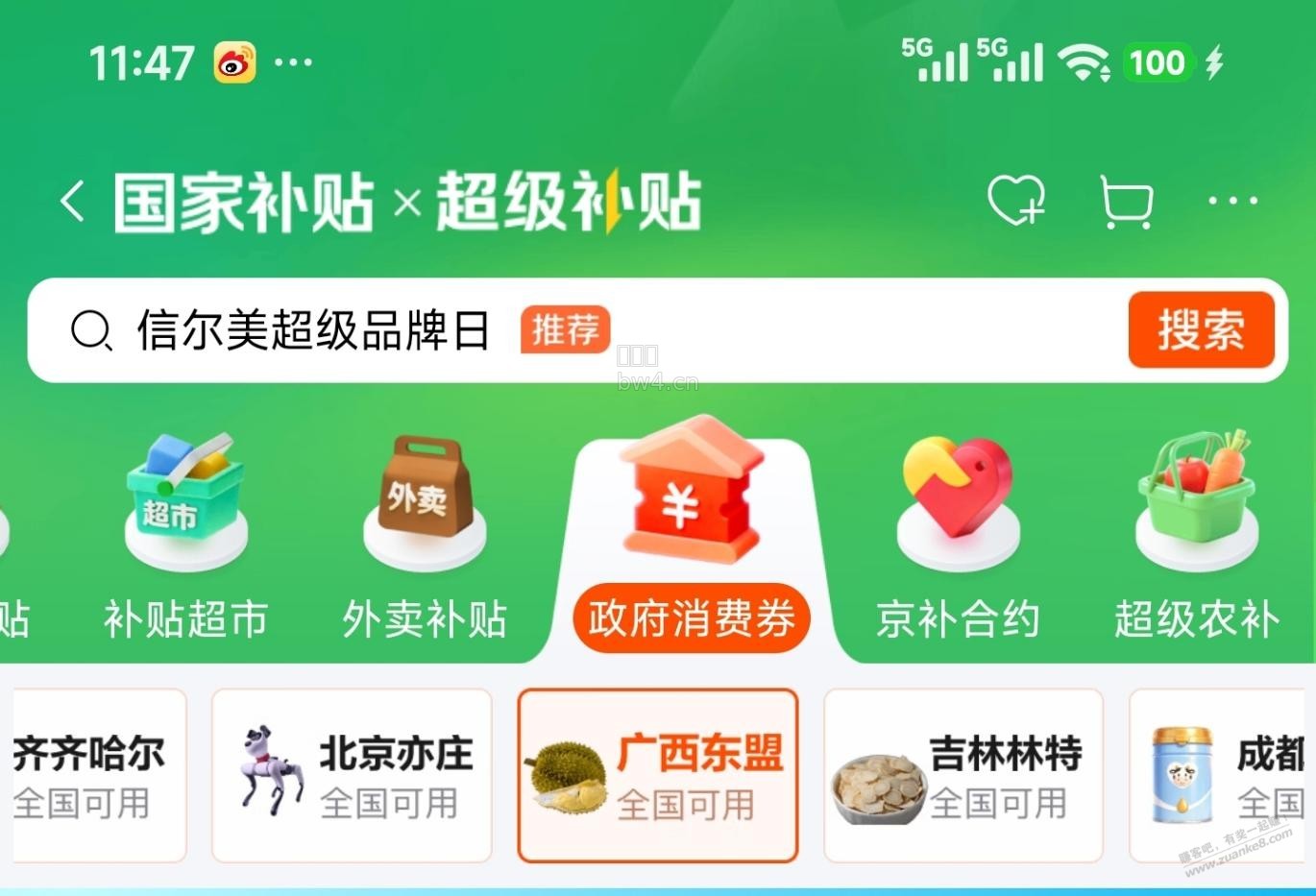This screenshot has height=896, width=1316.
Task: Open the 超级农补 tab
Action: coord(1197,538)
